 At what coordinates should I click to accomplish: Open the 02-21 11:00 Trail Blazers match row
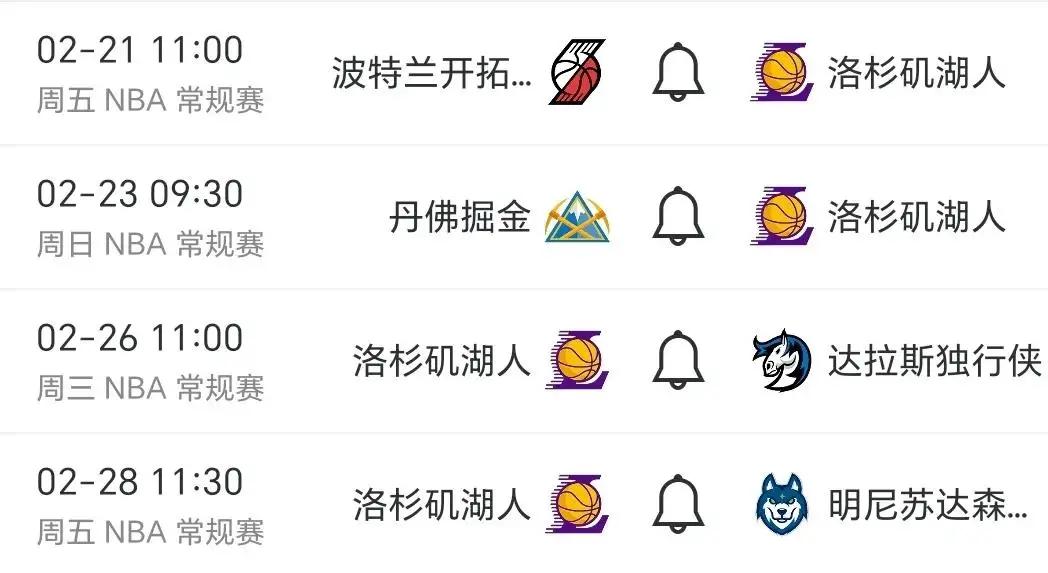[x=140, y=72]
